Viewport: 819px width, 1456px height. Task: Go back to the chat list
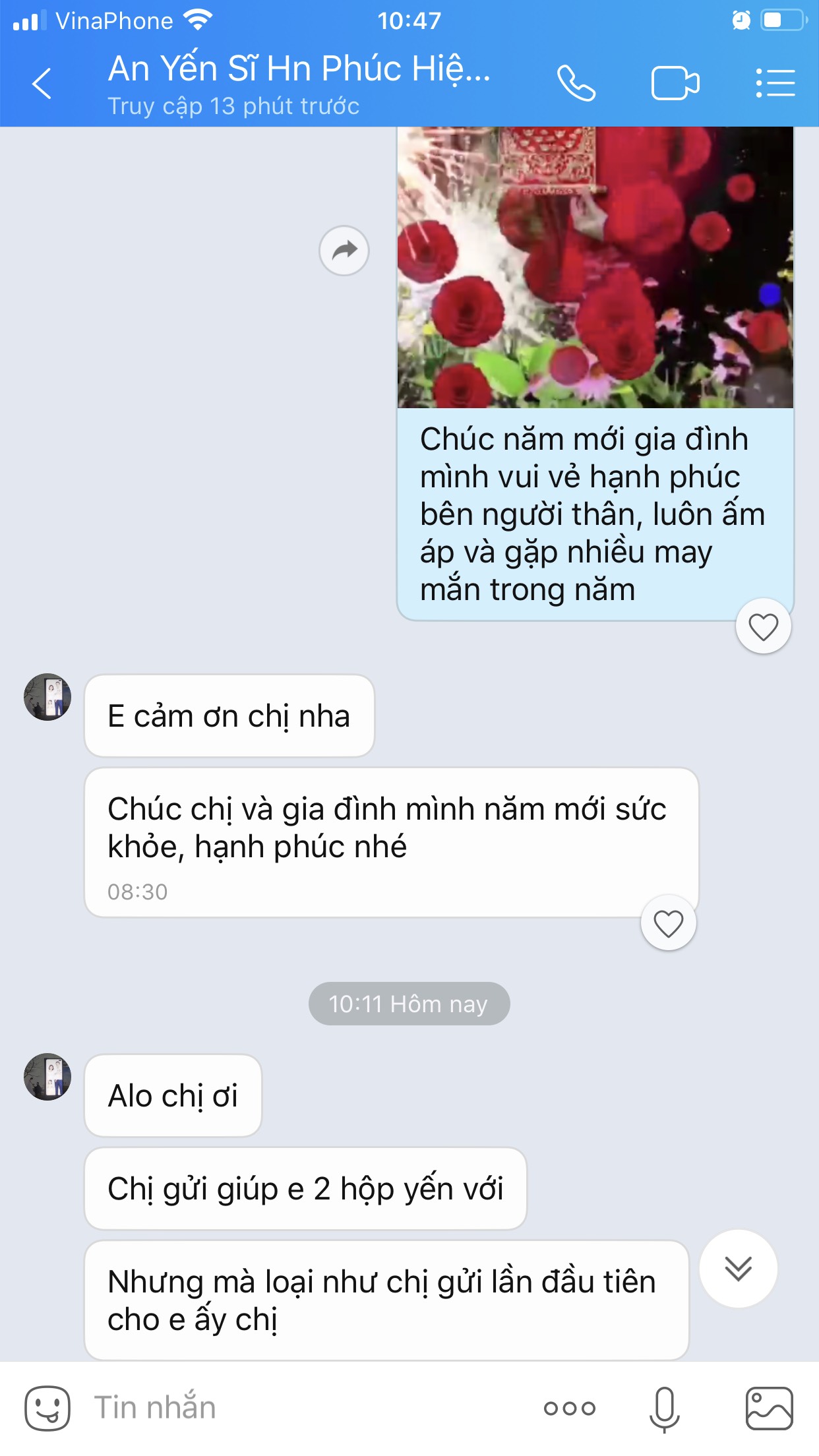click(x=42, y=84)
